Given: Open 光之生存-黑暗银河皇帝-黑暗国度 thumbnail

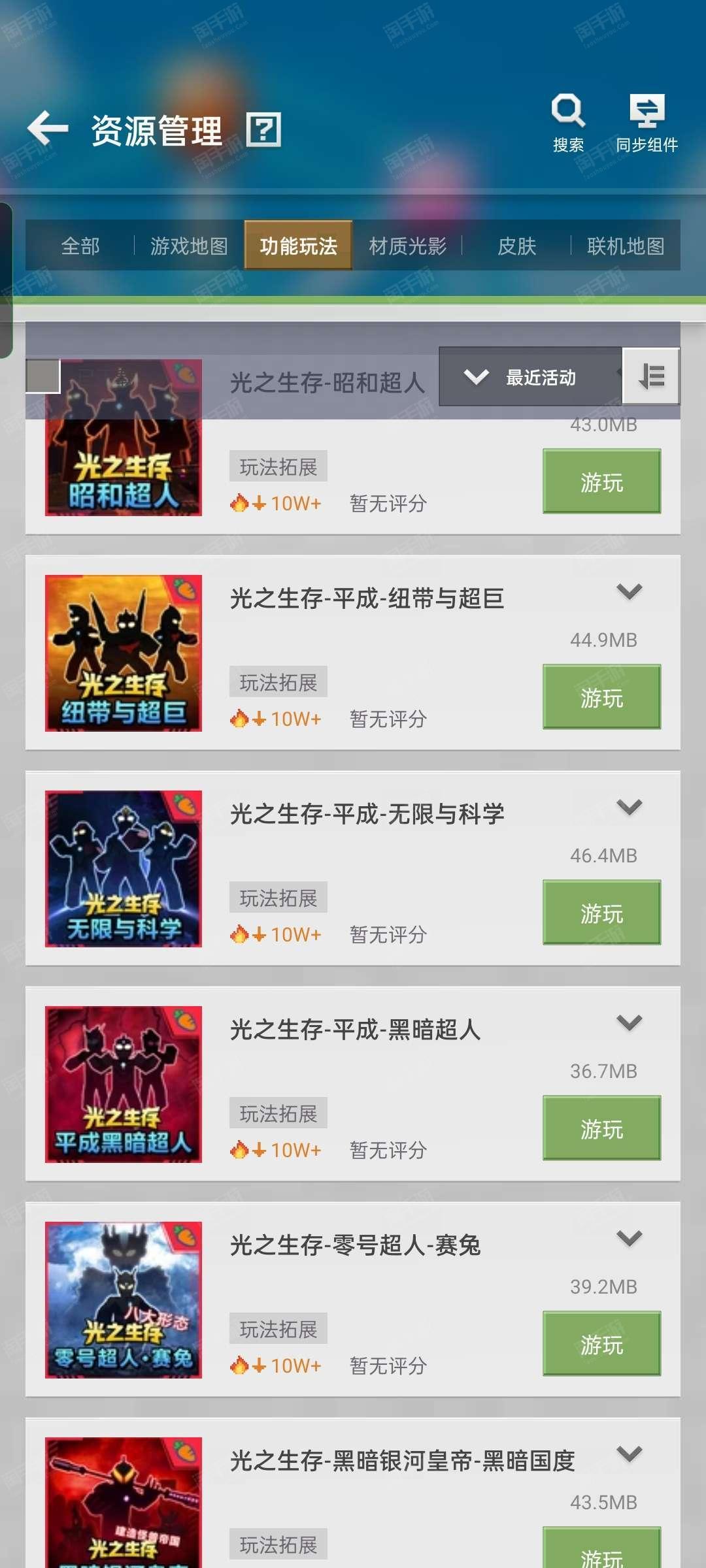Looking at the screenshot, I should click(x=124, y=1503).
